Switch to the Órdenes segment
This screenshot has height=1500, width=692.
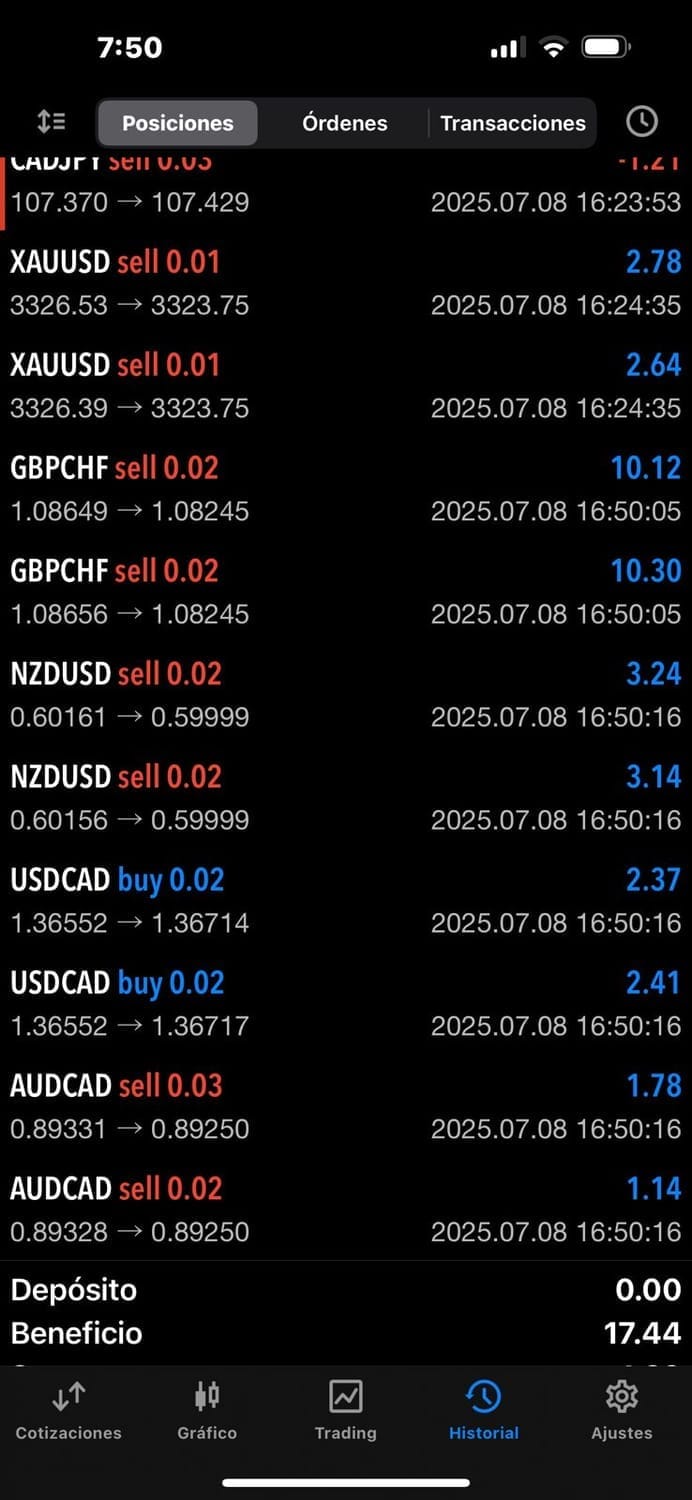tap(345, 123)
